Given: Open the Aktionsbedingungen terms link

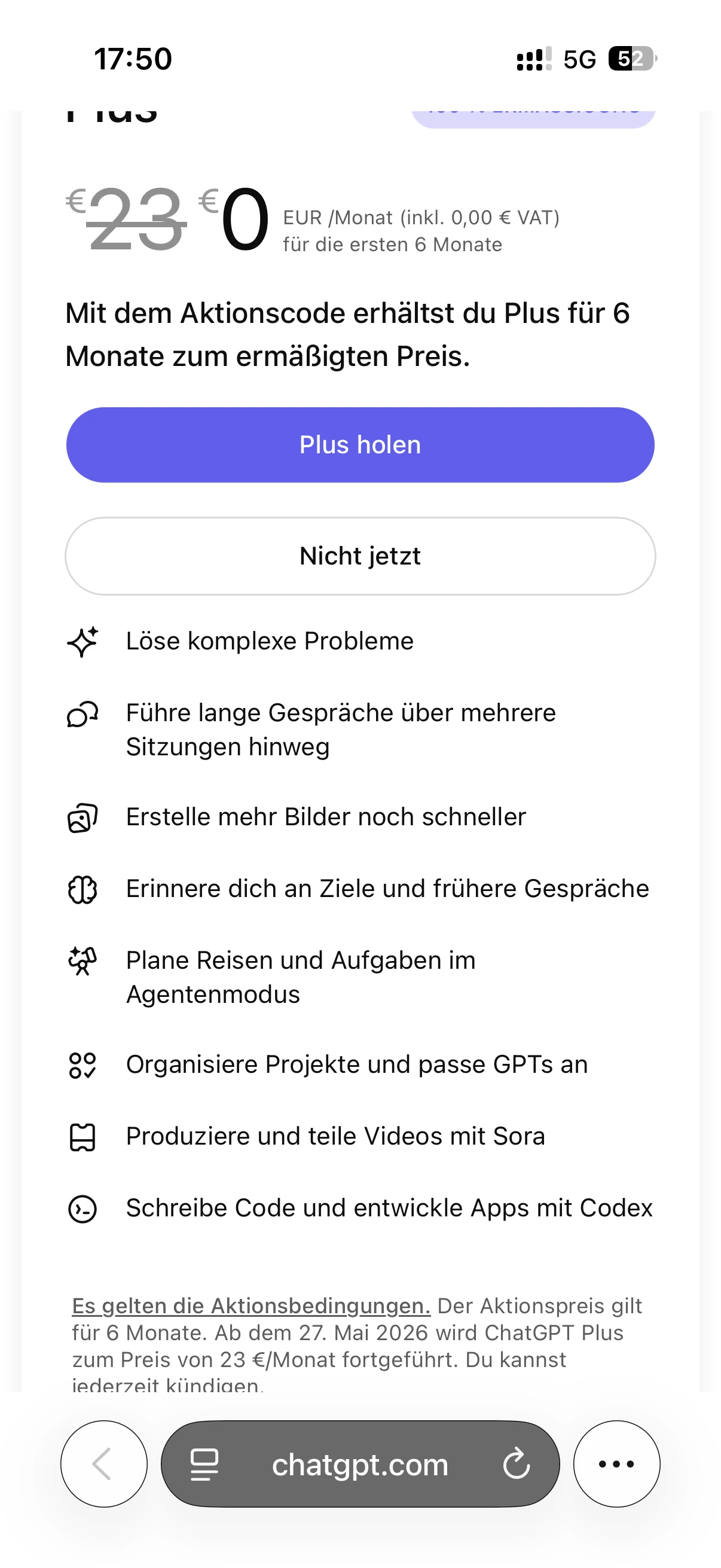Looking at the screenshot, I should tap(250, 1305).
